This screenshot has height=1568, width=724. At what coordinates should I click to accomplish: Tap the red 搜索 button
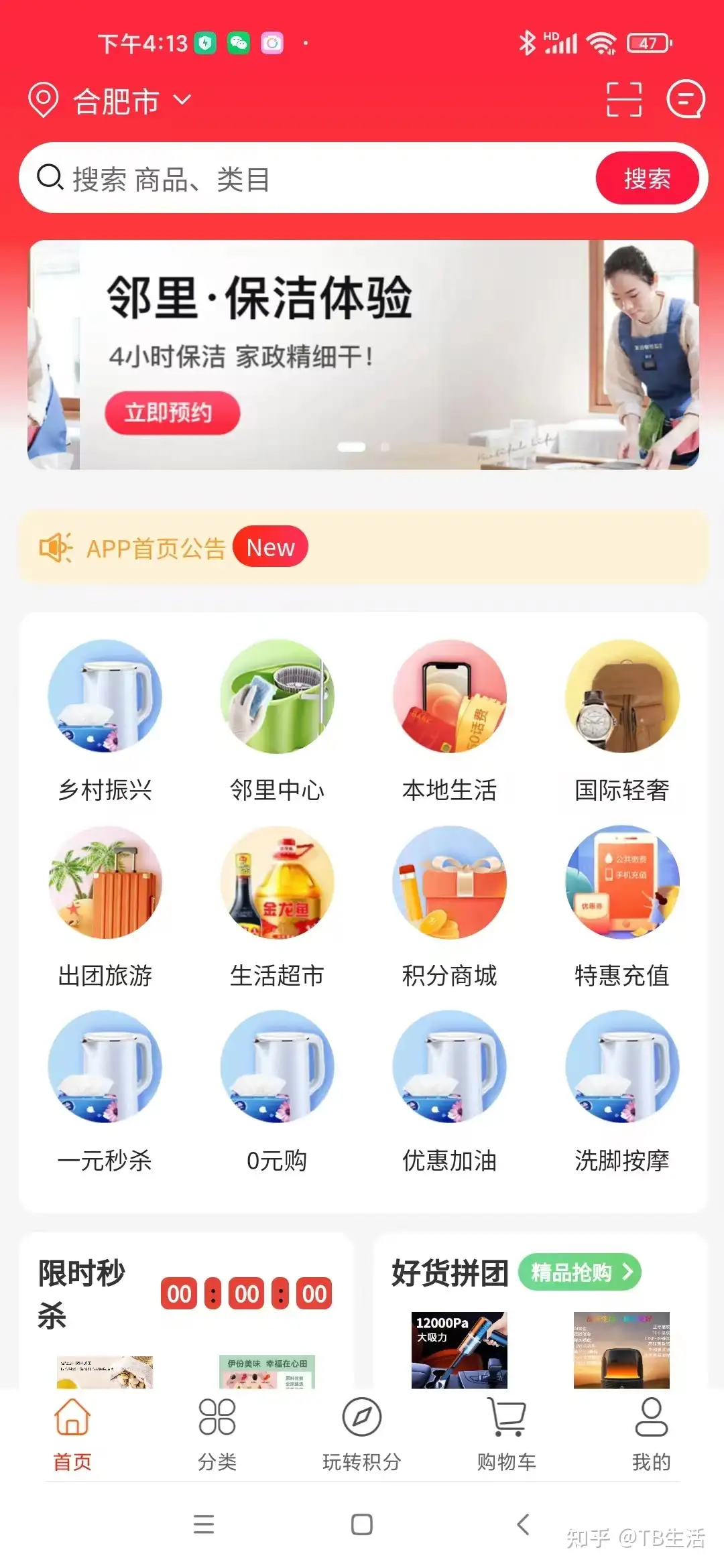[647, 178]
